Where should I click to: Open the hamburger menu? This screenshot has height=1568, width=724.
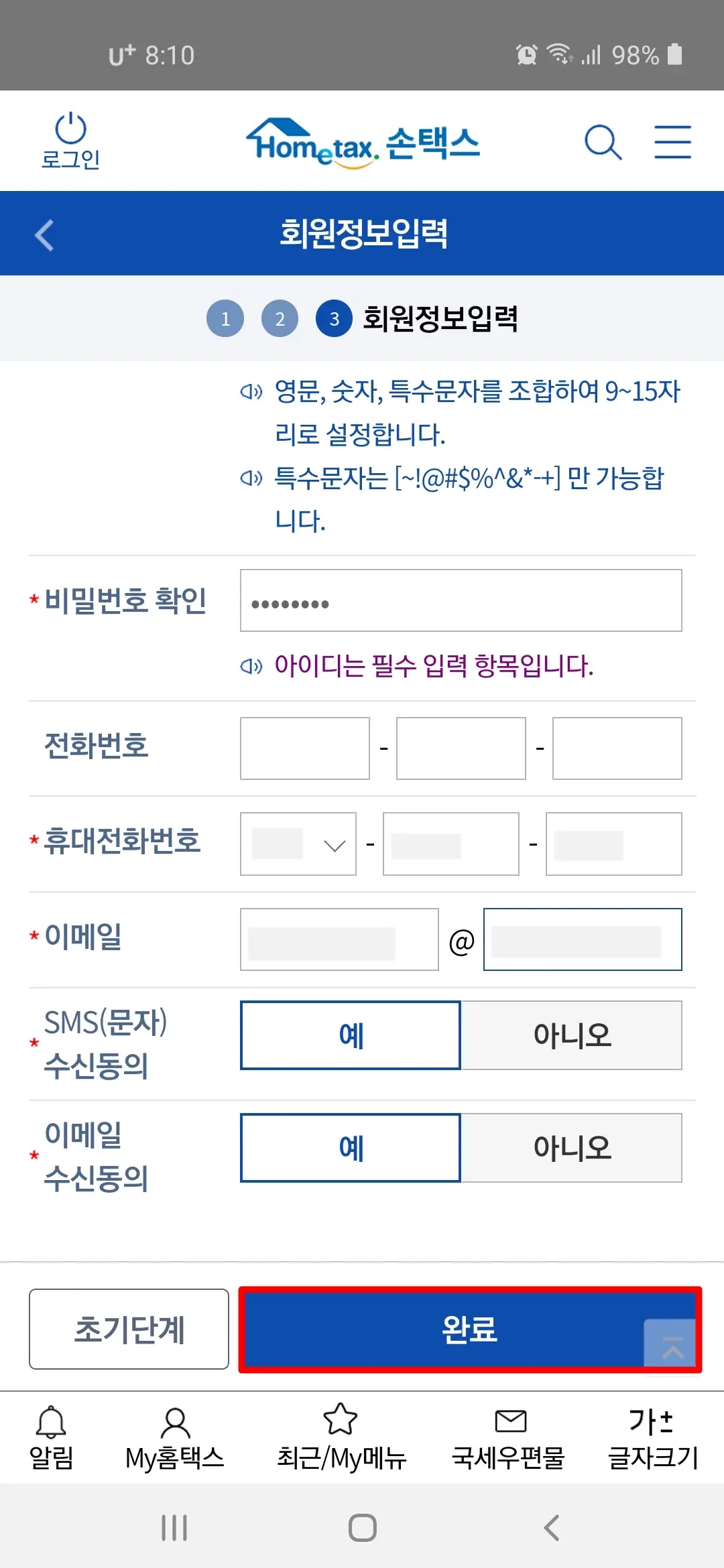pos(672,141)
